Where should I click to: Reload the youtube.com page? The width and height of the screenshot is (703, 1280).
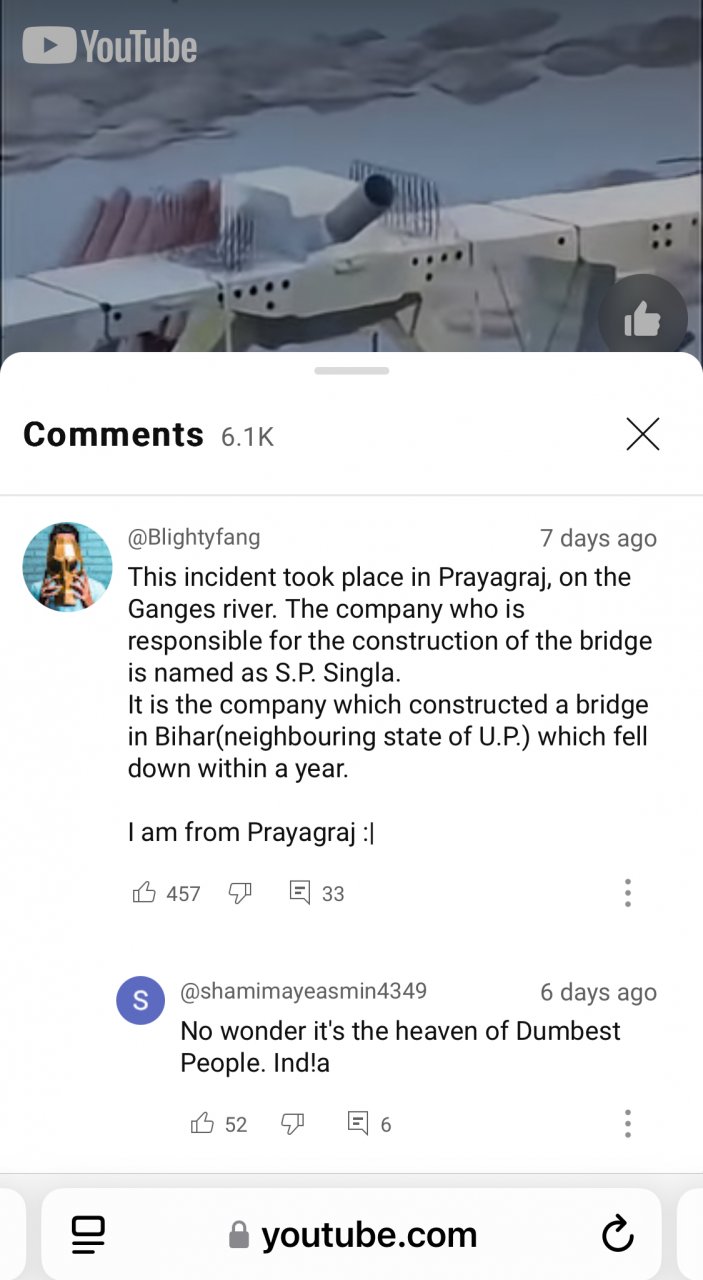point(618,1235)
